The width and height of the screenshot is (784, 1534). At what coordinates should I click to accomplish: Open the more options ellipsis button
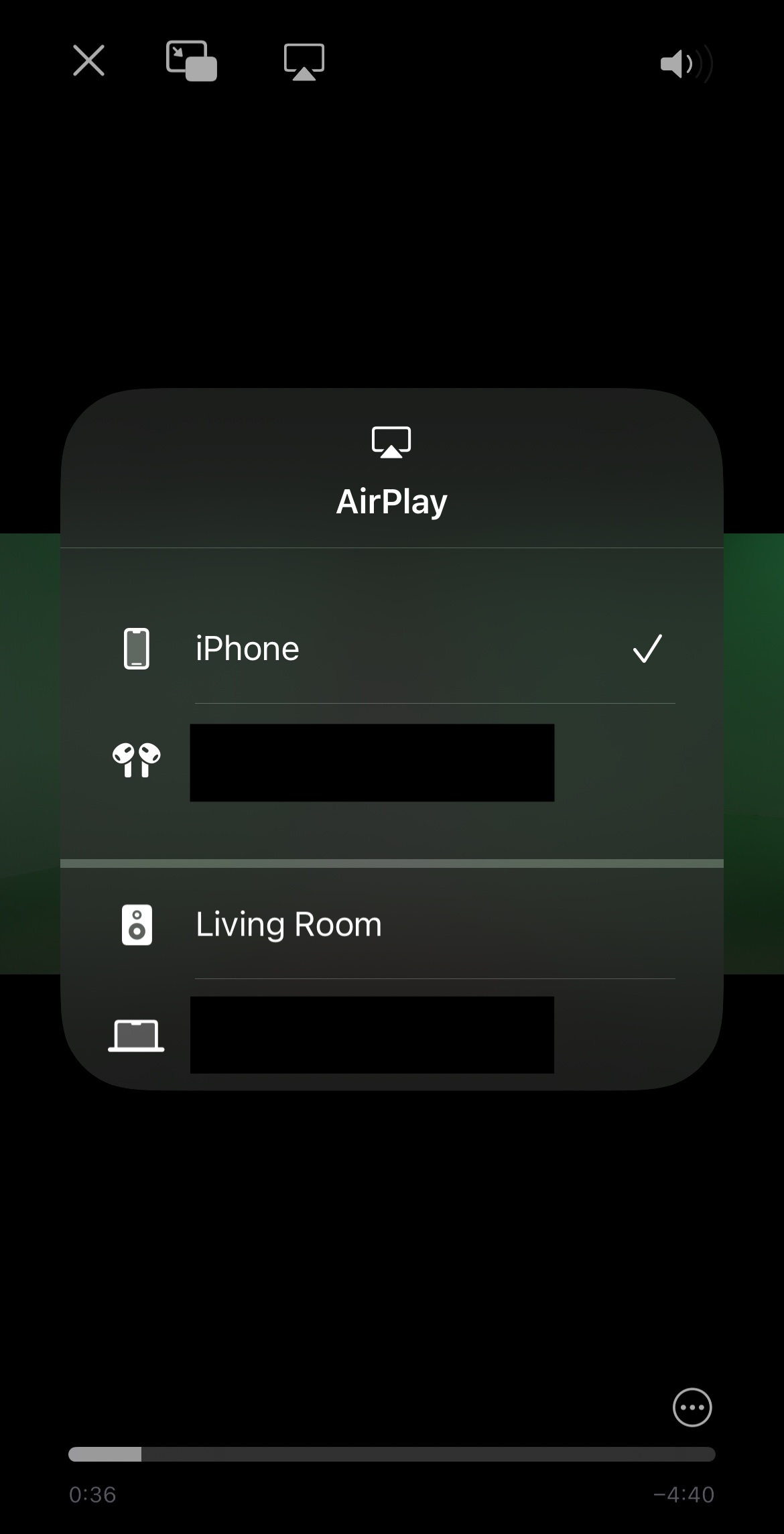[x=692, y=1407]
